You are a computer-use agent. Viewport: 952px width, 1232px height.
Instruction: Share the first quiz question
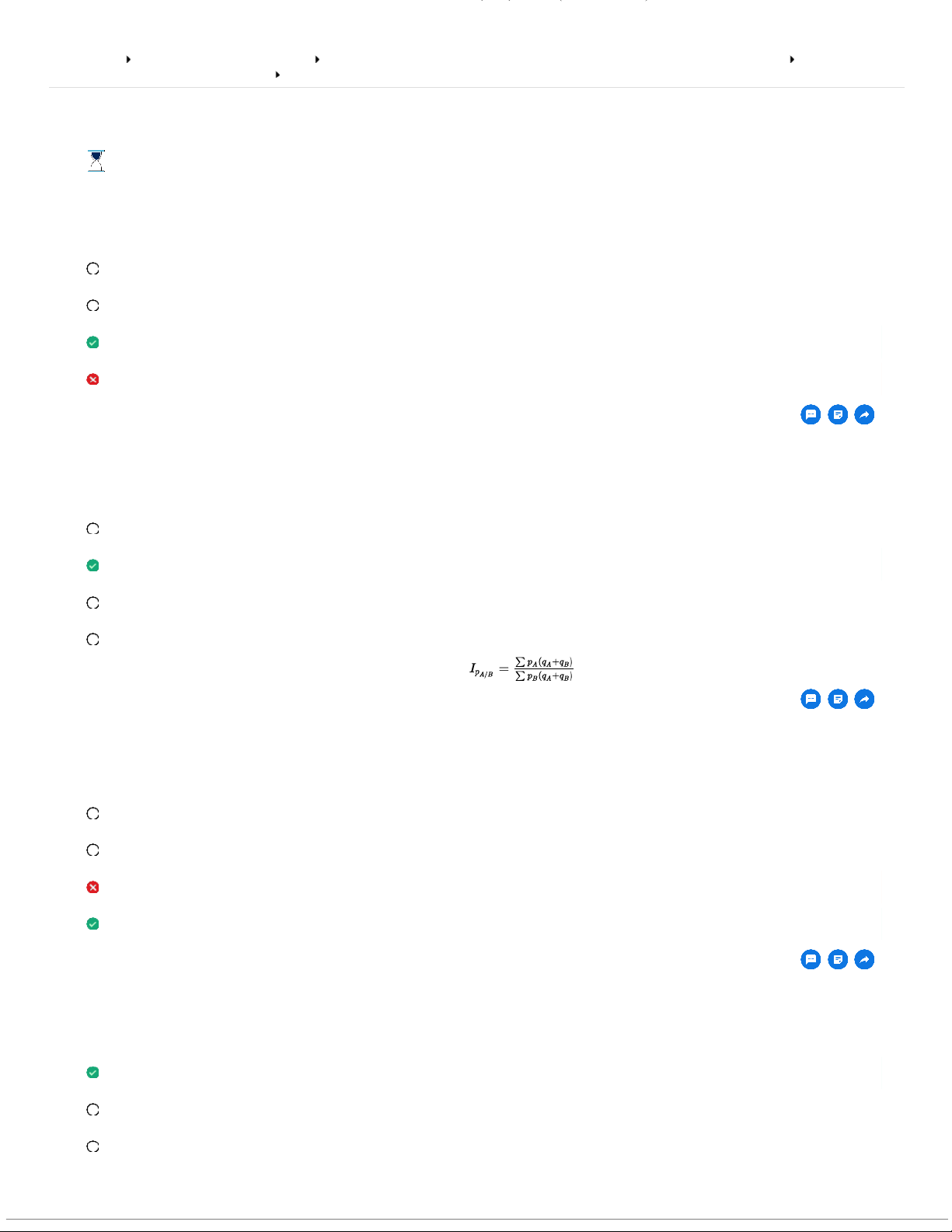[x=864, y=415]
